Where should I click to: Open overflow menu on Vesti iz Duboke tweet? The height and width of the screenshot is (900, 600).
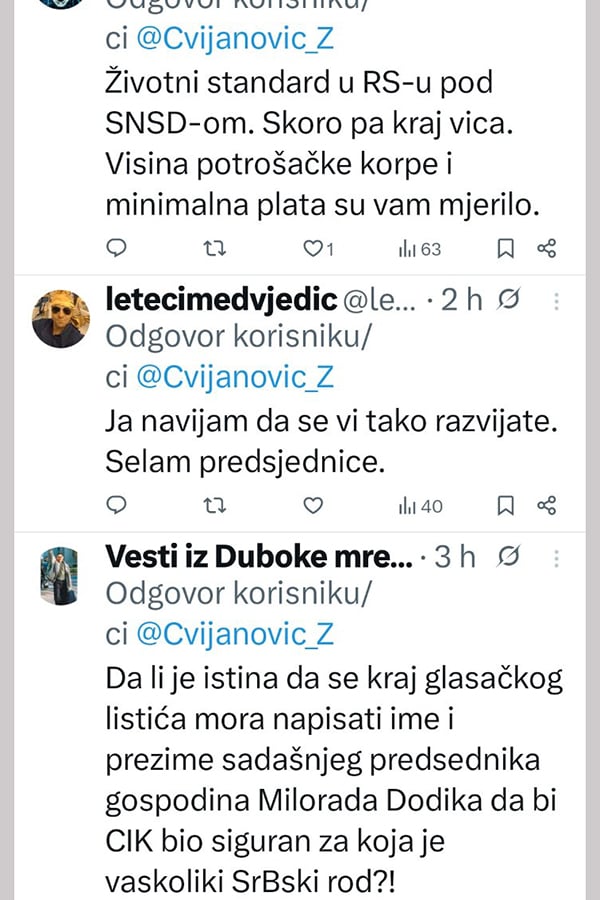[x=556, y=558]
